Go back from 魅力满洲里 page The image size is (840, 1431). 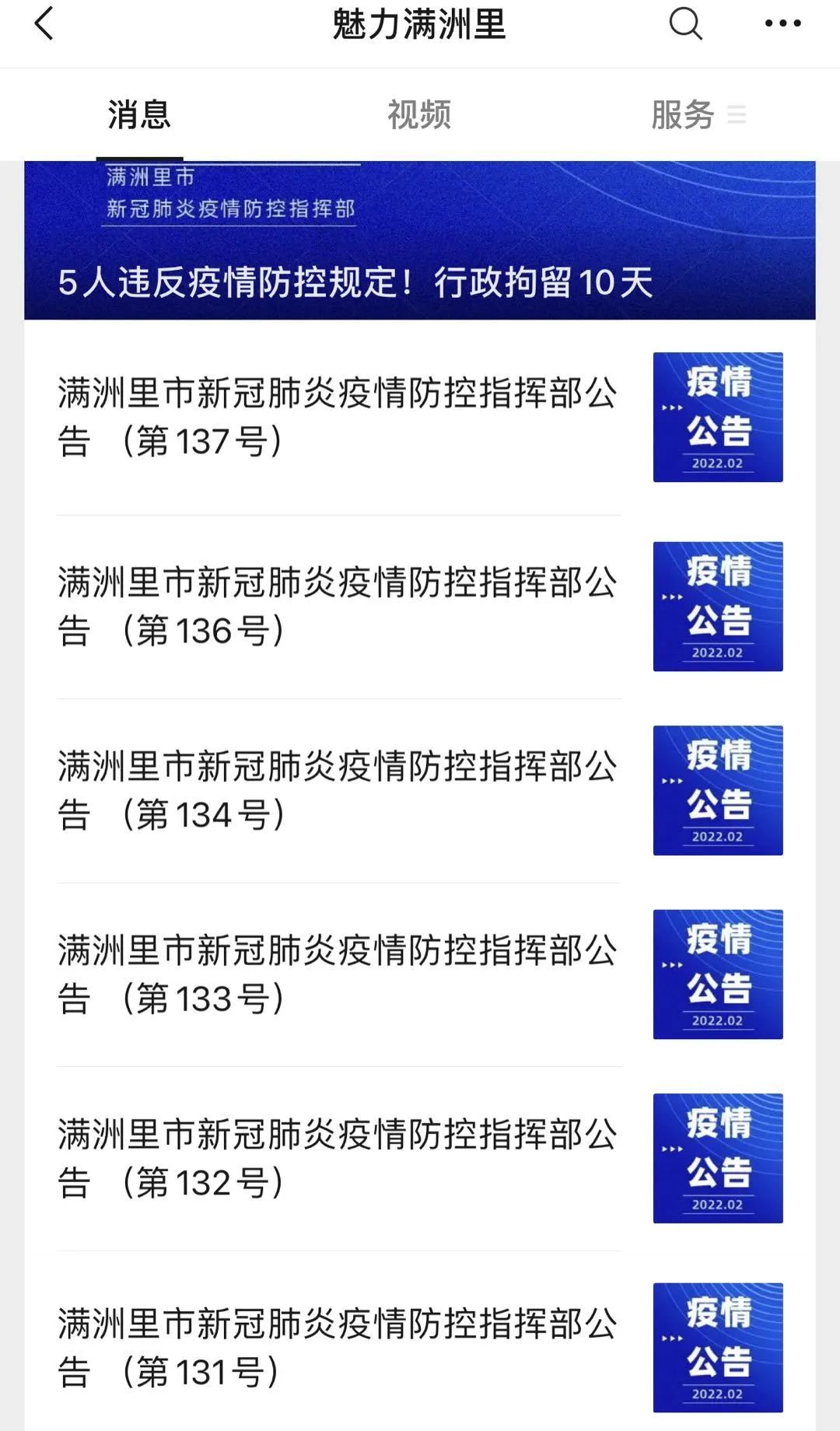(44, 23)
